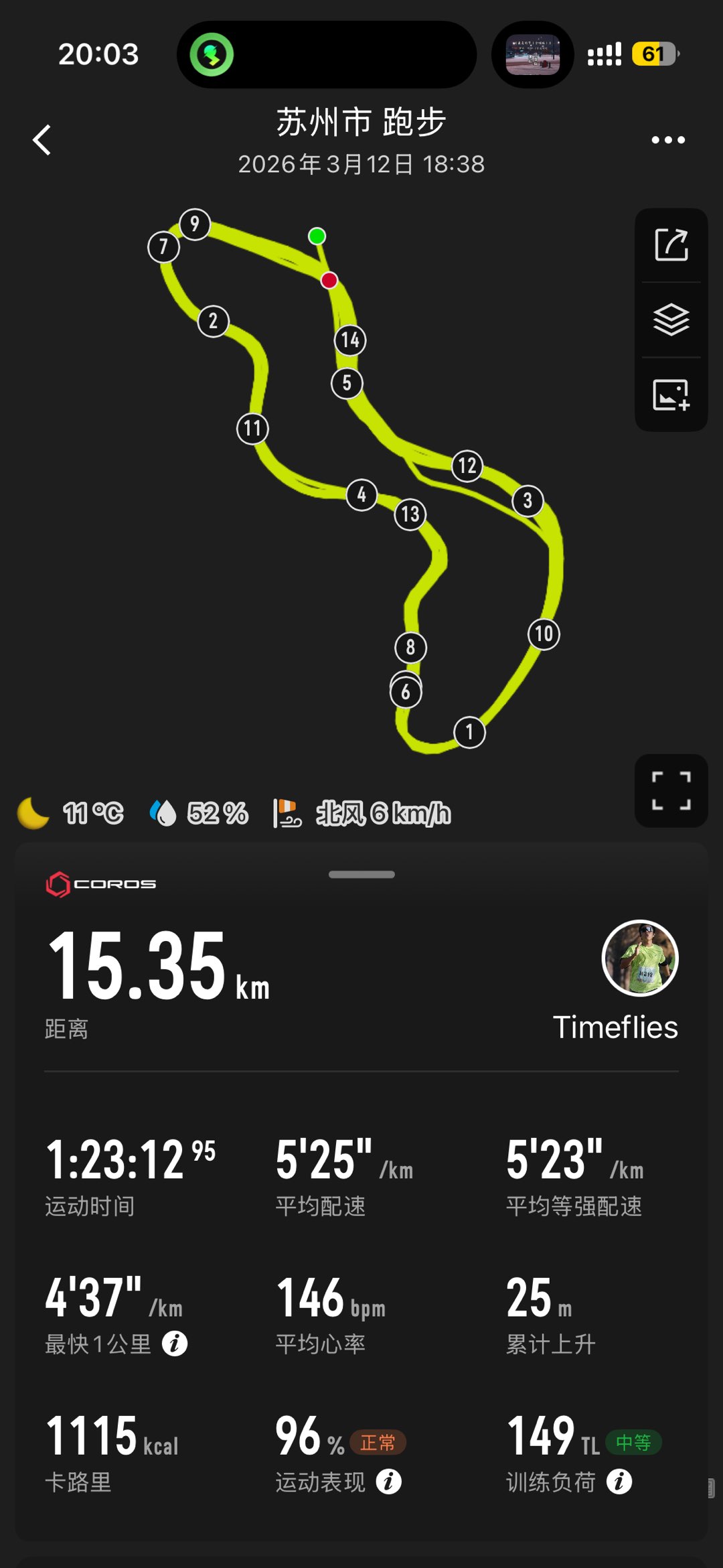Show info about 训练负荷
723x1568 pixels.
(619, 1482)
